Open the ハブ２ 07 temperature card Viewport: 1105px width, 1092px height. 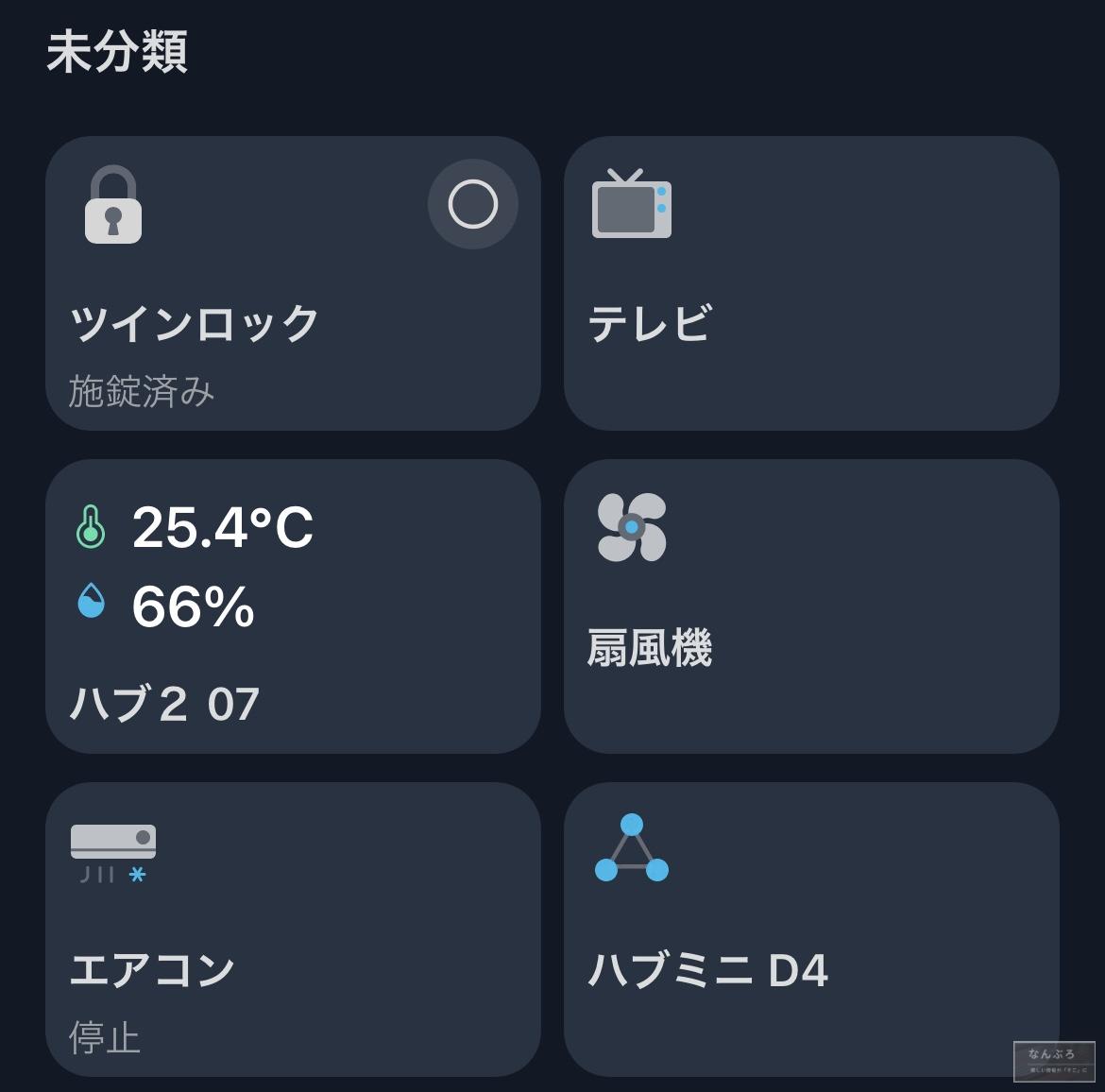[x=293, y=606]
